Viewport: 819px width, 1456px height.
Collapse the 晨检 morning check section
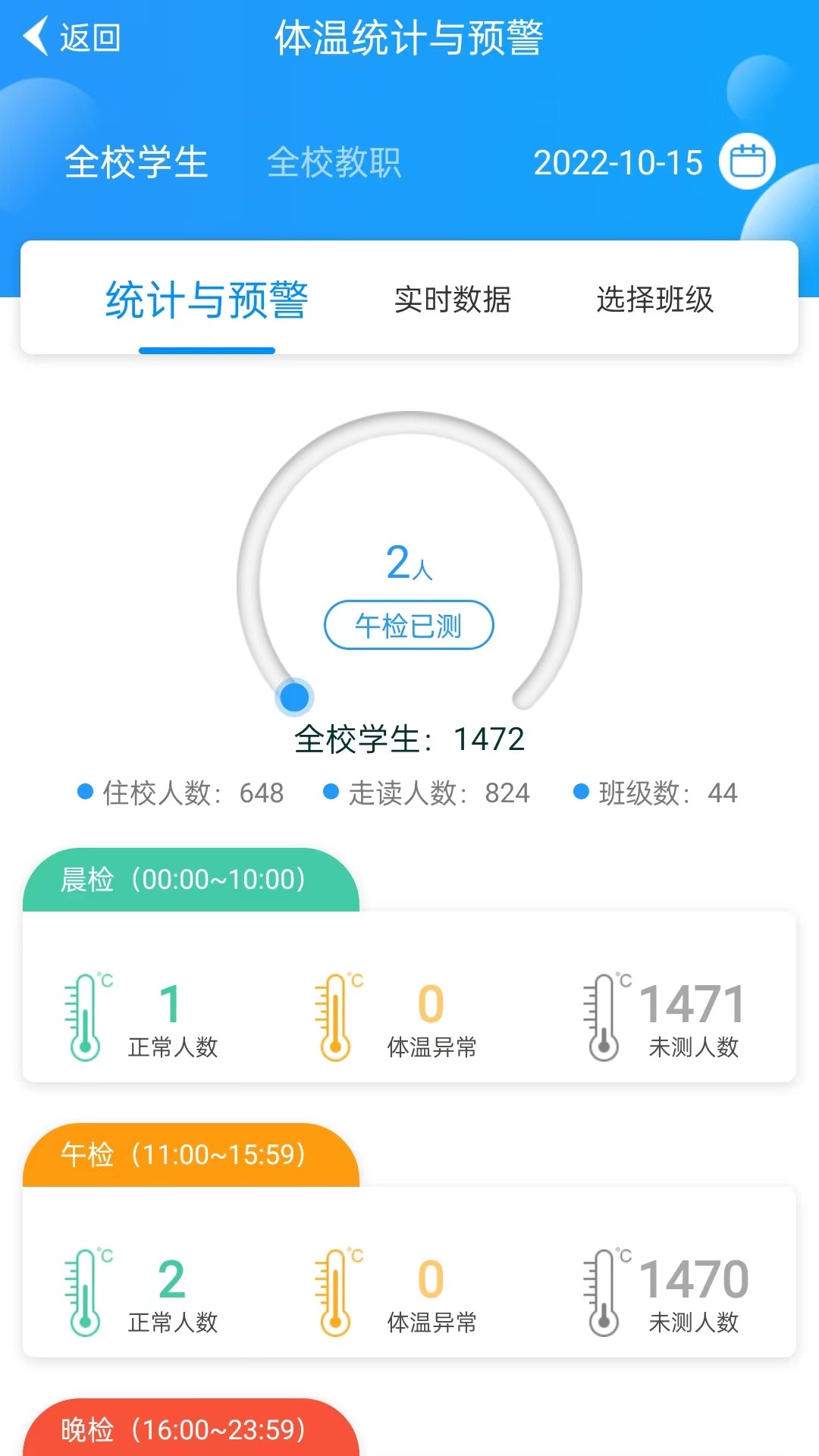(x=182, y=880)
